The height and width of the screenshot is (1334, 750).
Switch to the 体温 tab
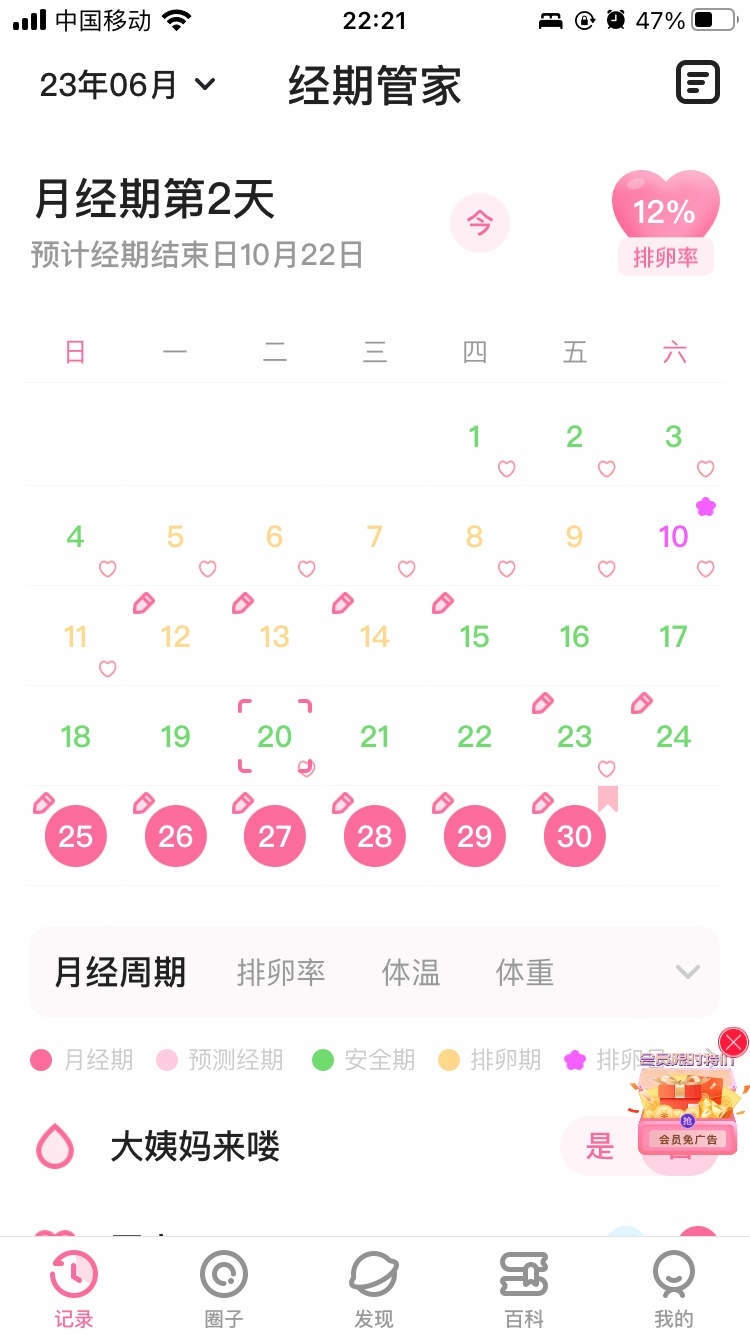[x=411, y=972]
